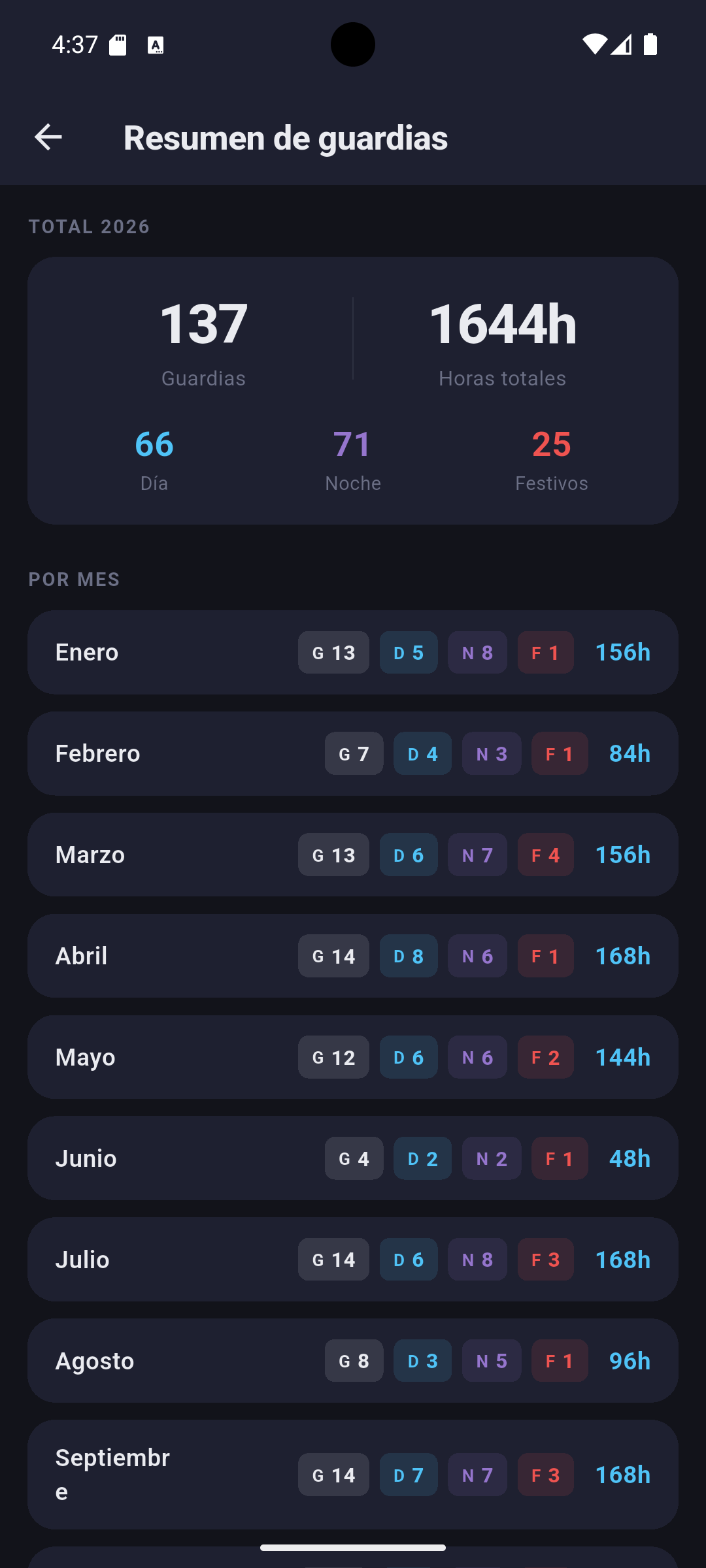Toggle the F 1 festivo chip for Febrero
706x1568 pixels.
tap(560, 753)
